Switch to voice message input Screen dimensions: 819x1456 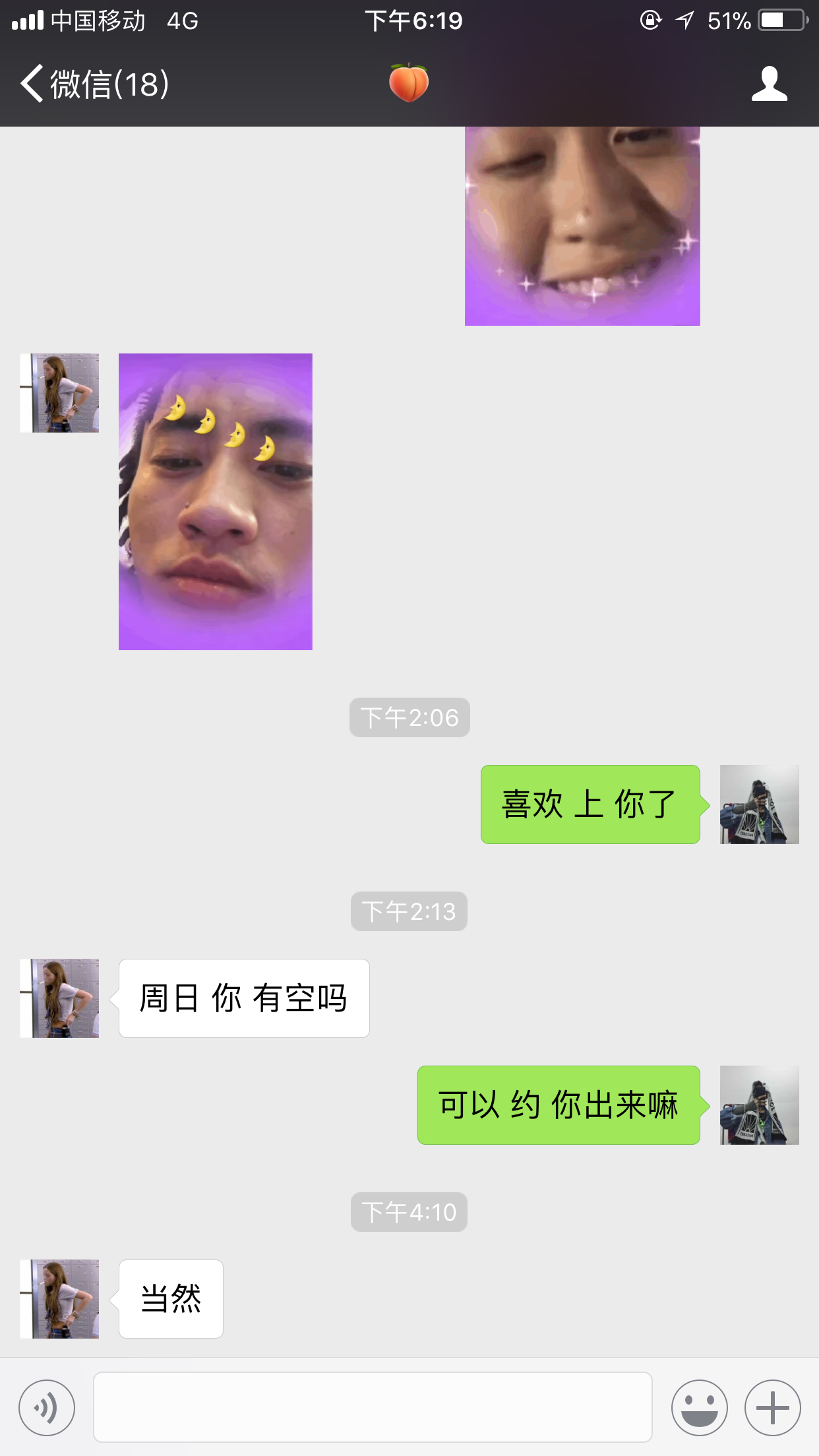(47, 1407)
